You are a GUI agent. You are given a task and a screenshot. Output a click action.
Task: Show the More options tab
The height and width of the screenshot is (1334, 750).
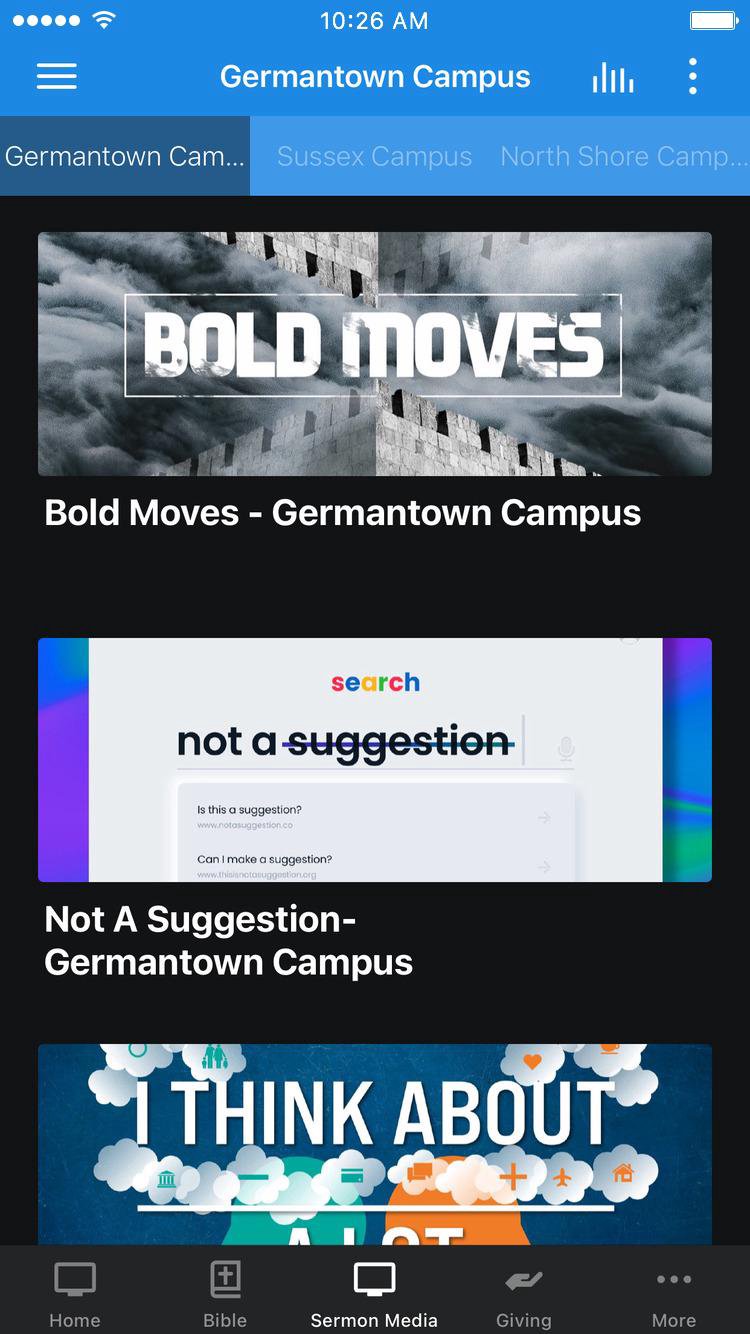click(674, 1294)
